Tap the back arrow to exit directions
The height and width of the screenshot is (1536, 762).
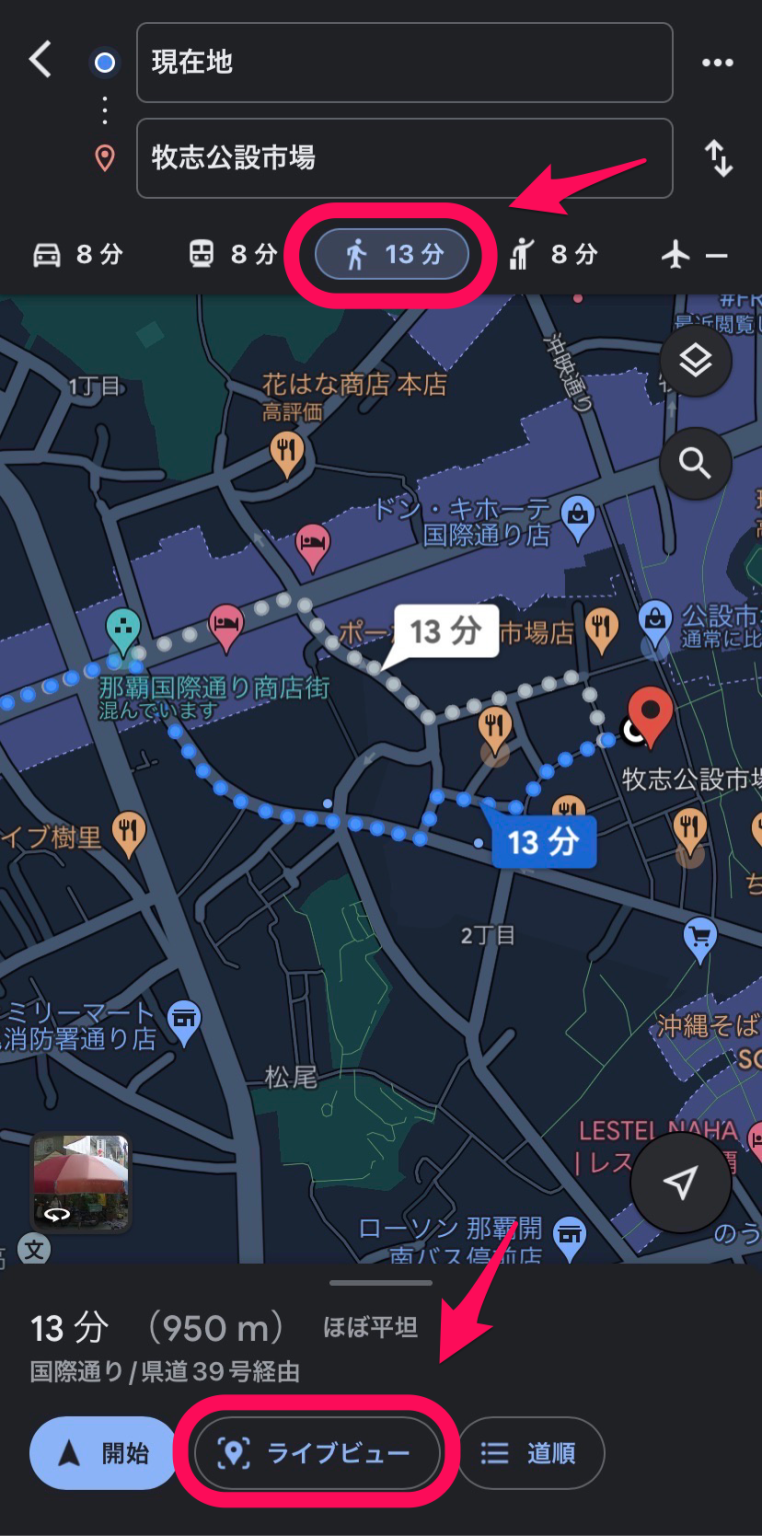39,60
